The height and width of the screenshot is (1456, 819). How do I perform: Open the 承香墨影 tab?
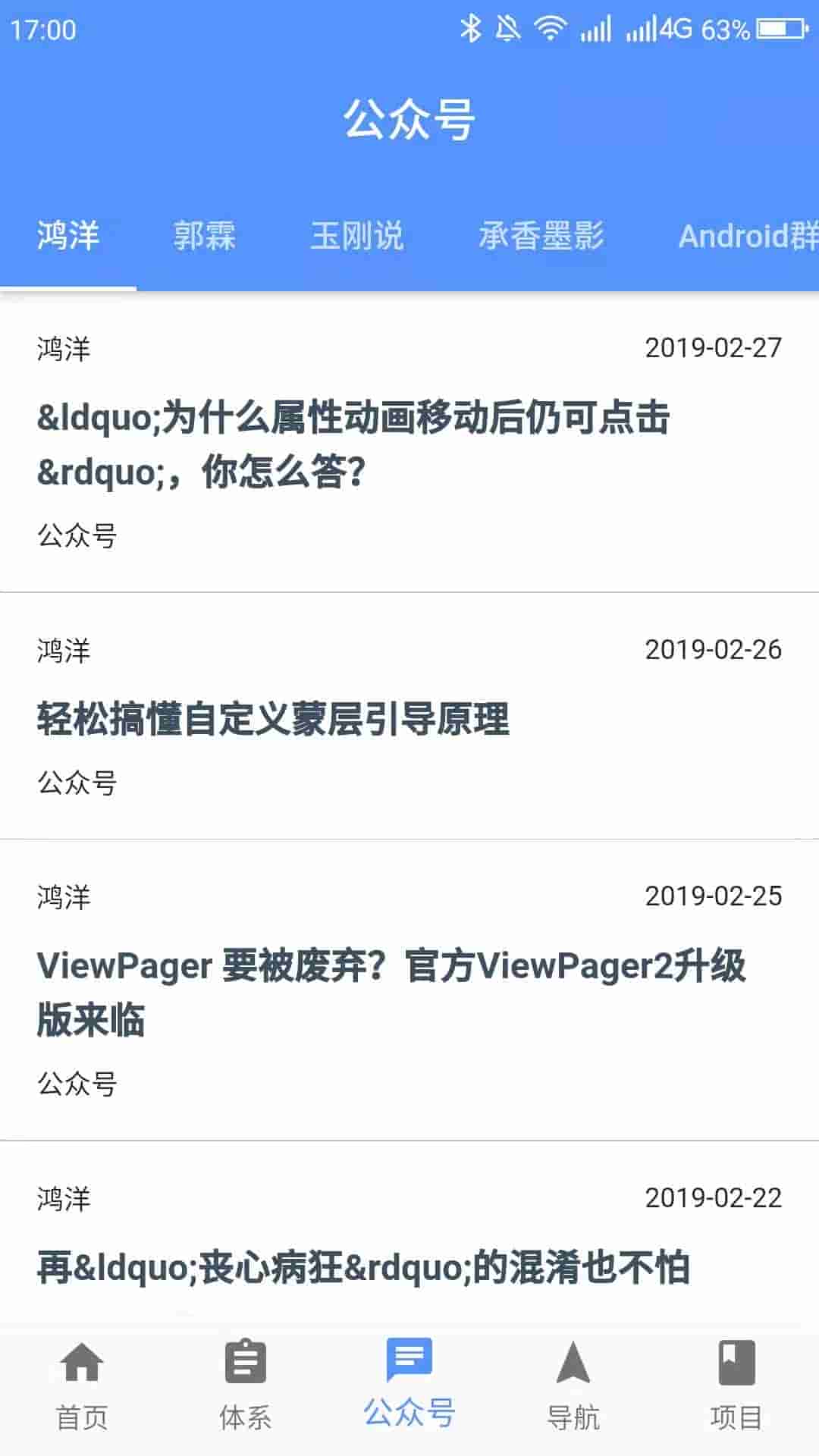pos(541,236)
